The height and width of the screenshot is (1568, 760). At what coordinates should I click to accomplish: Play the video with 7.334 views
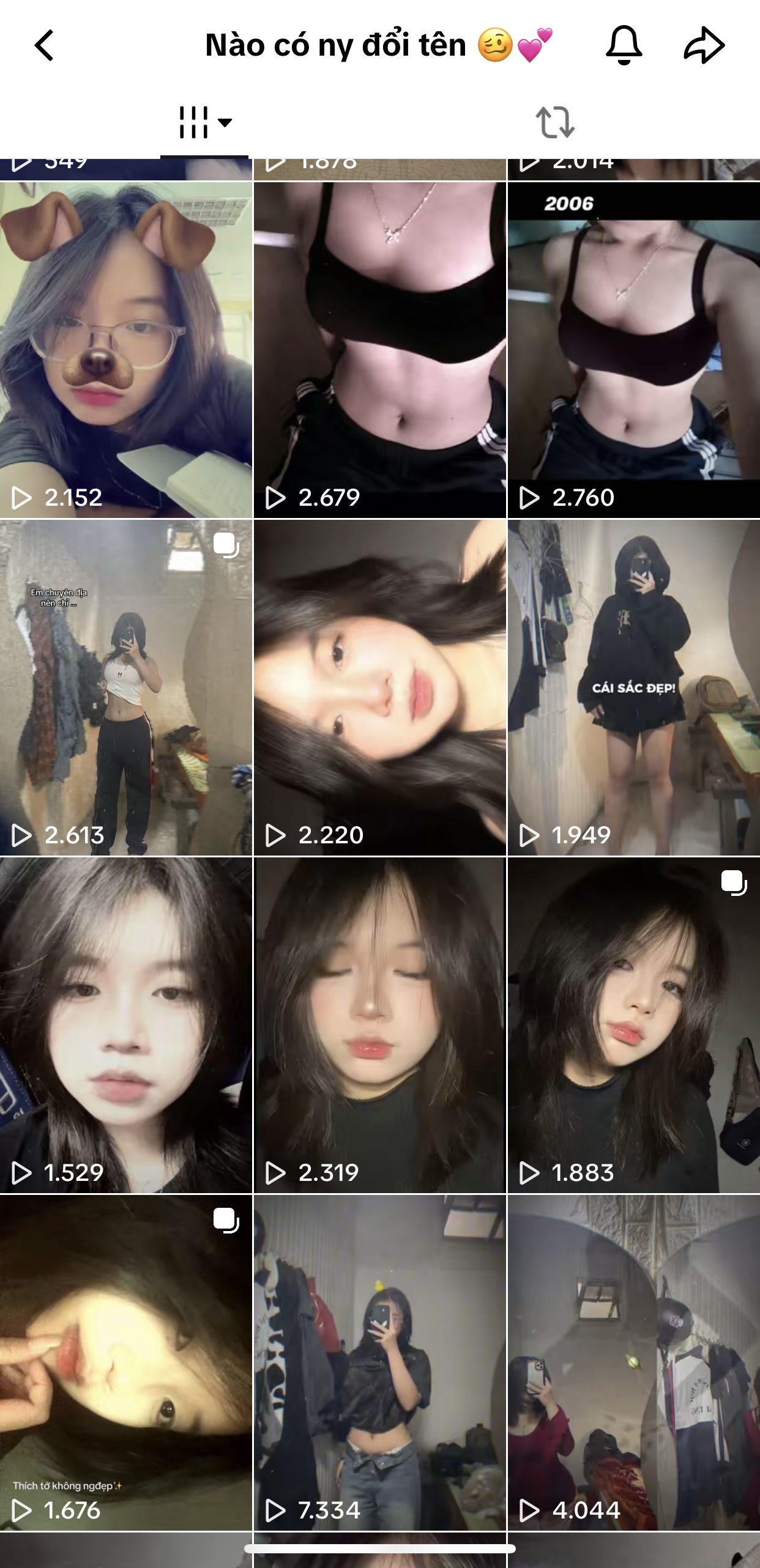[380, 1363]
